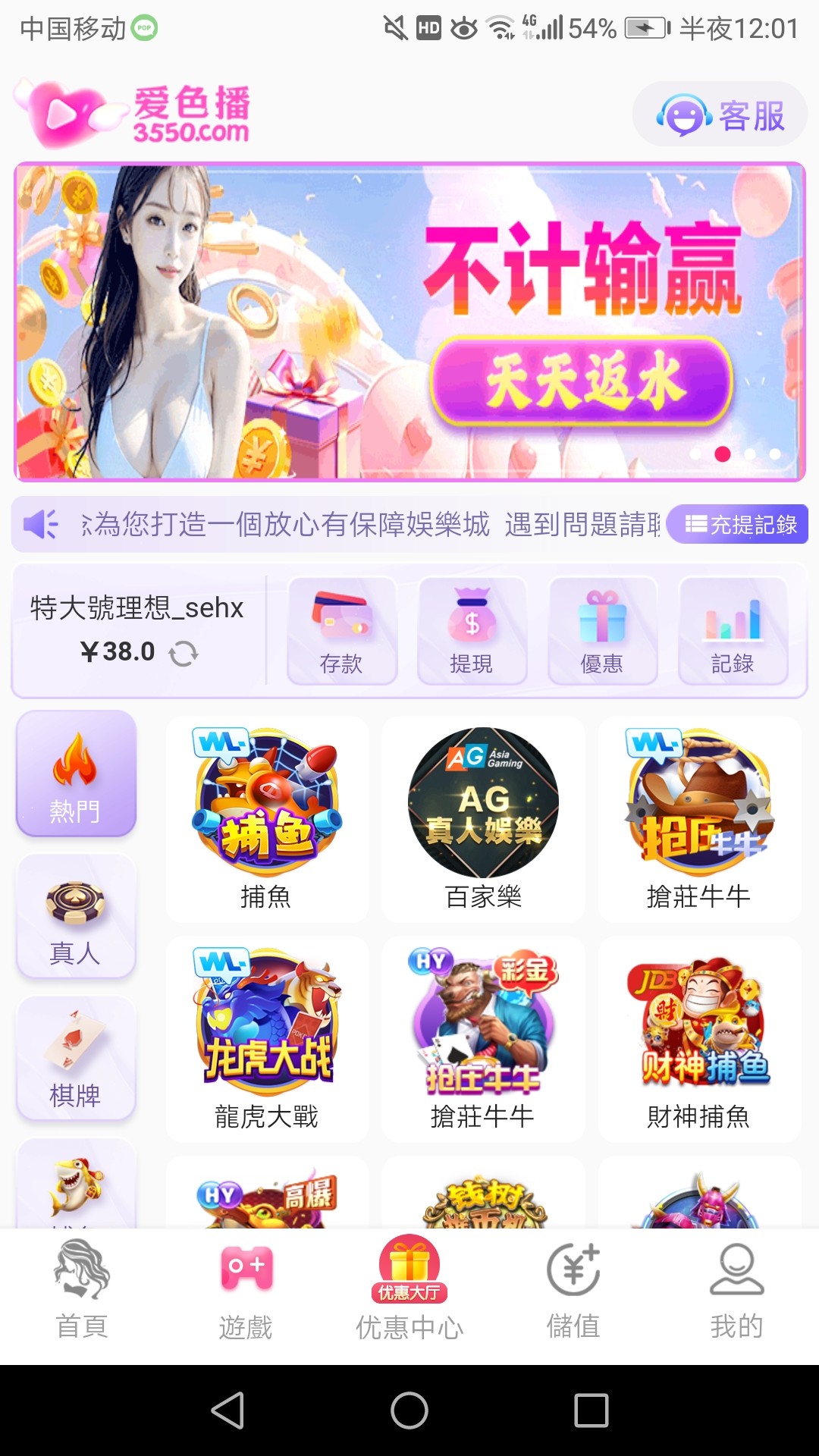Open 記錄 records shortcut
819x1456 pixels.
coord(733,631)
